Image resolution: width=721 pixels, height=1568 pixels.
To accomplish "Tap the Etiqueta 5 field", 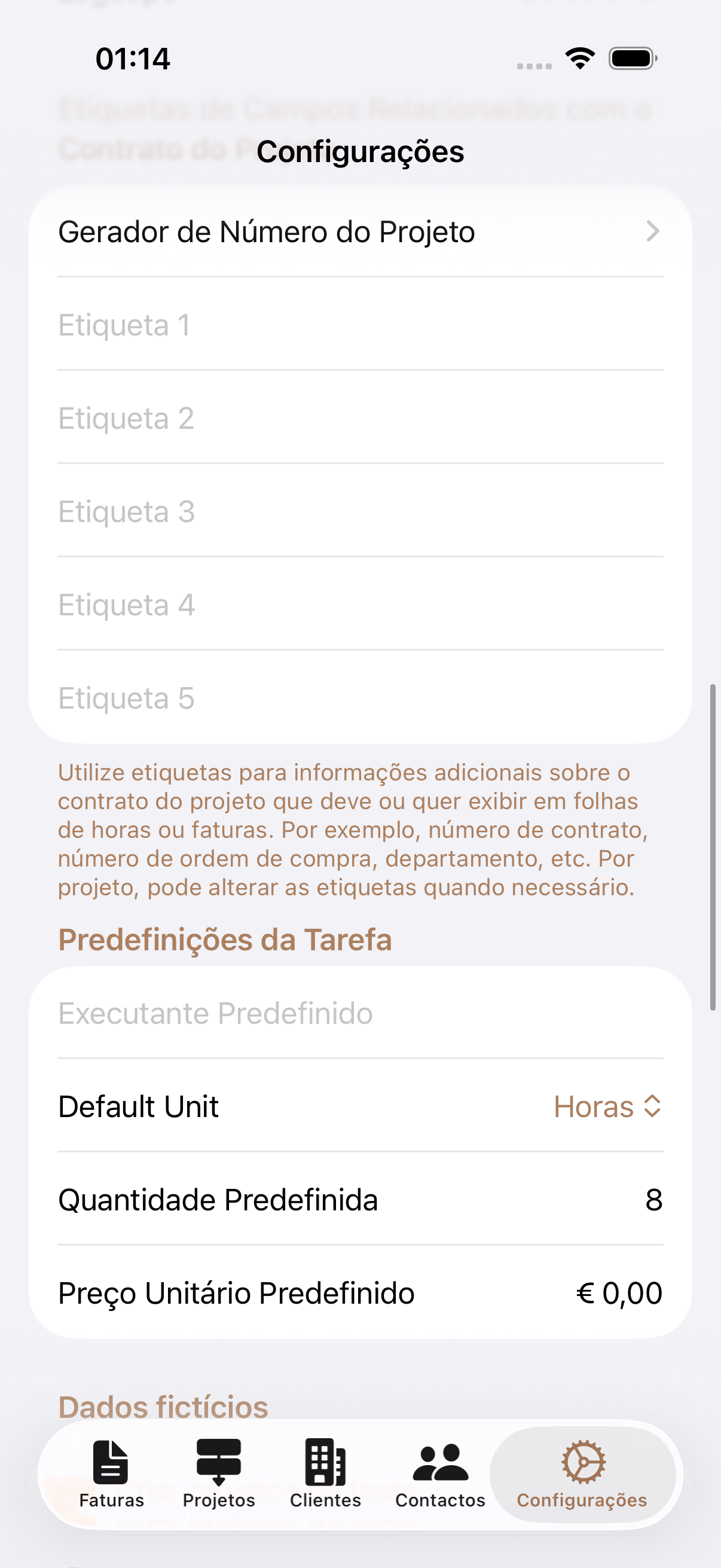I will [x=360, y=698].
